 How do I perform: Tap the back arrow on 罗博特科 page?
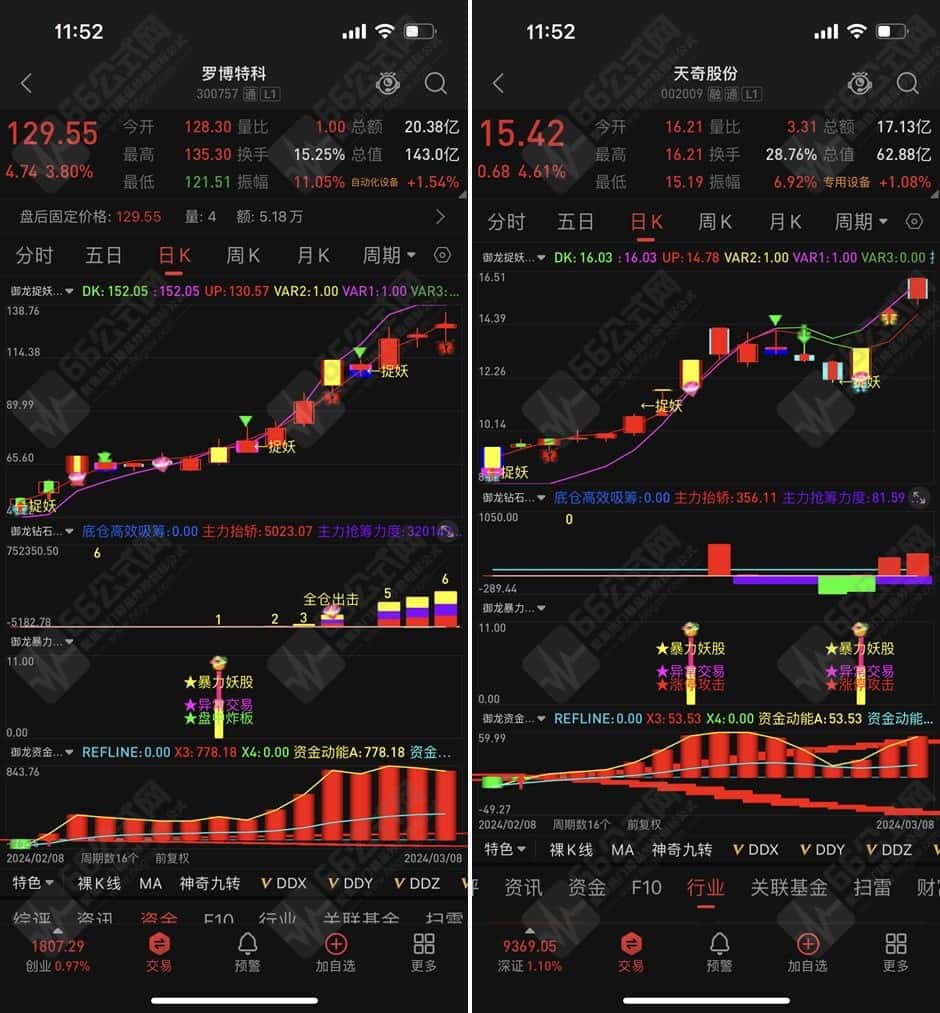pyautogui.click(x=26, y=84)
